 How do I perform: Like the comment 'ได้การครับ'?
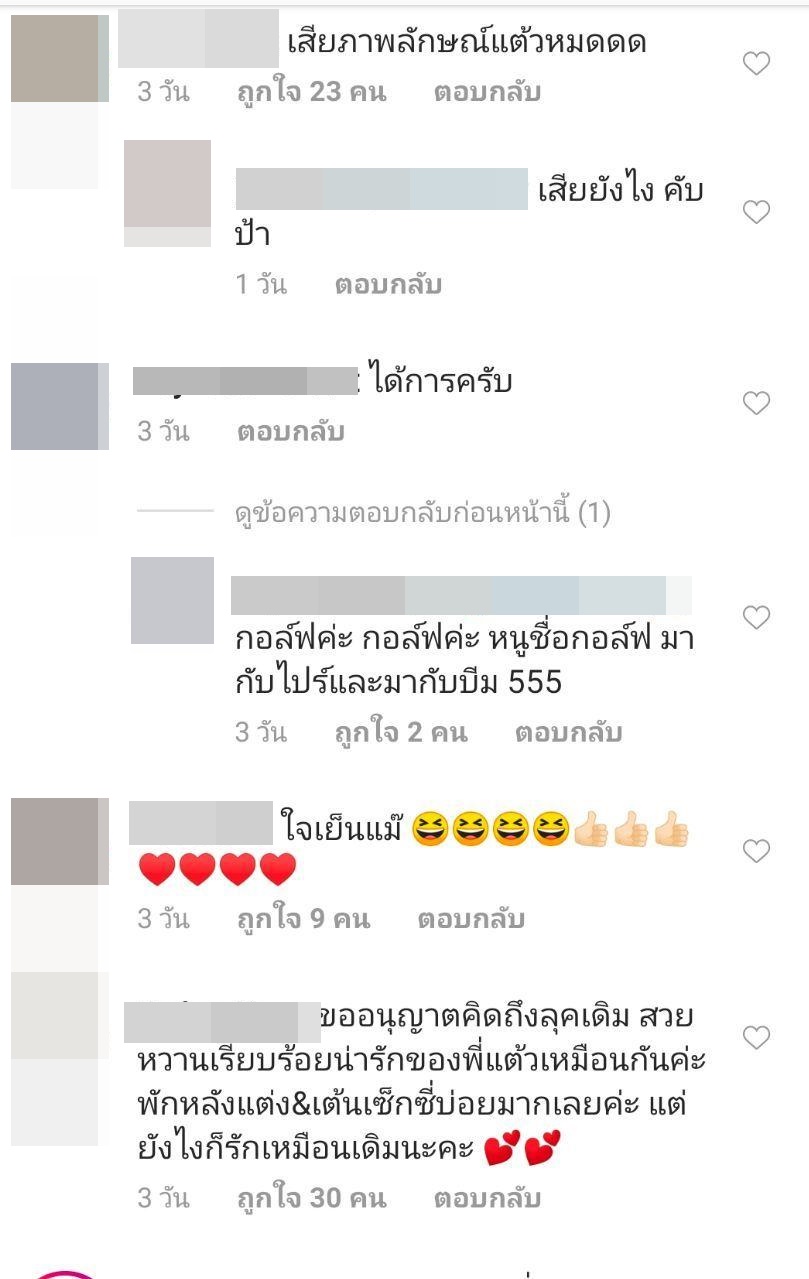tap(756, 403)
